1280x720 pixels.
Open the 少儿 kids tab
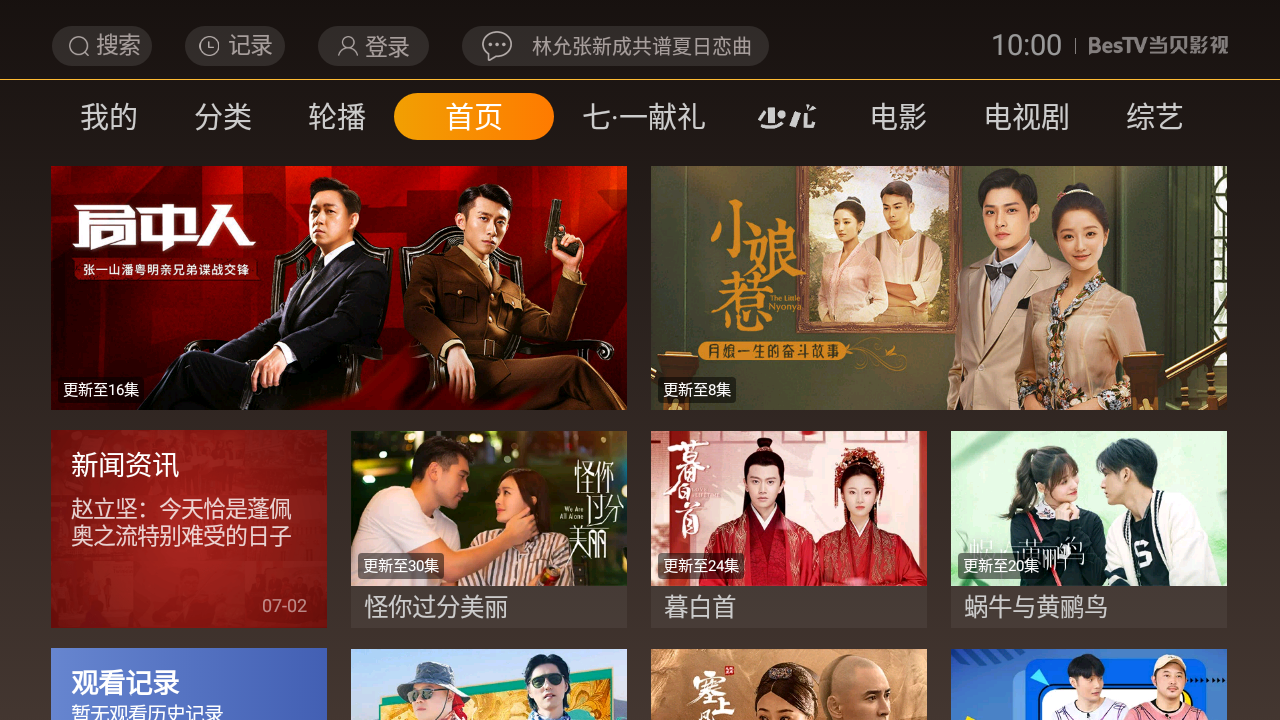pos(786,117)
